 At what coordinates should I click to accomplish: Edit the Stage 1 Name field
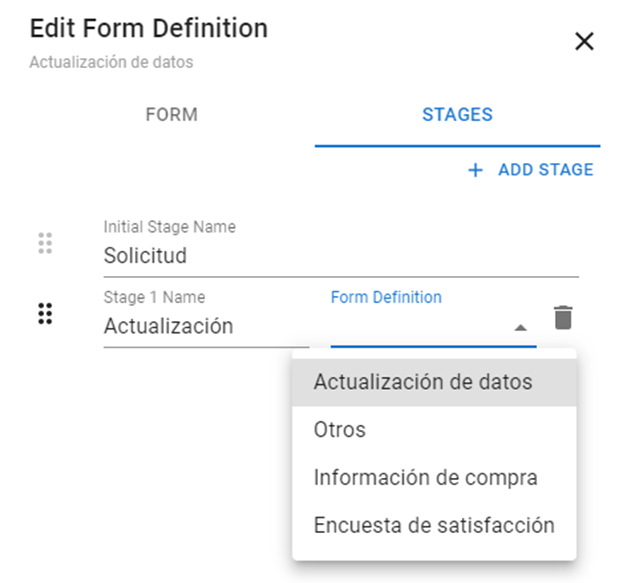point(205,326)
